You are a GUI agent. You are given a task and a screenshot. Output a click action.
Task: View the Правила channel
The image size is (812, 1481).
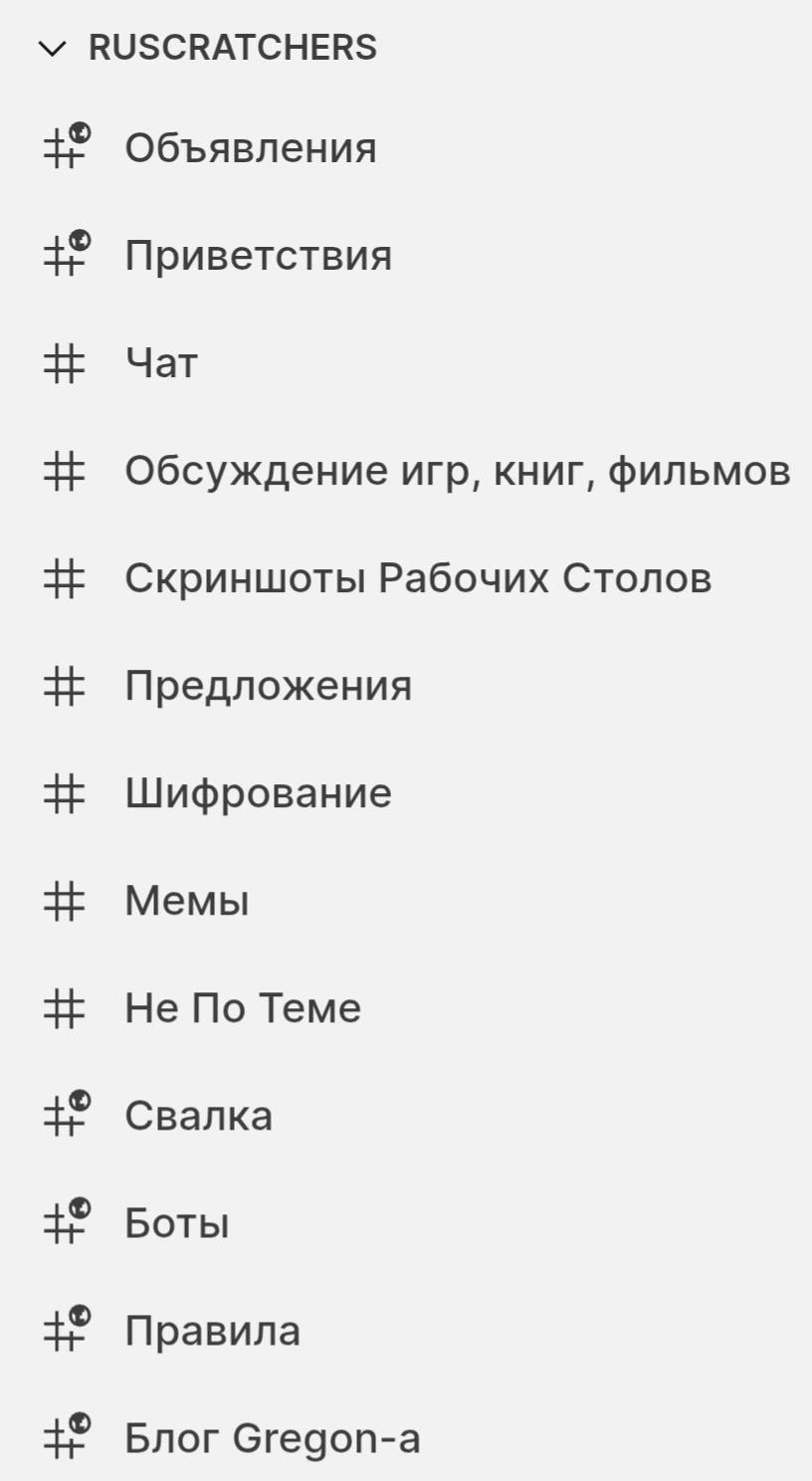[x=212, y=1331]
